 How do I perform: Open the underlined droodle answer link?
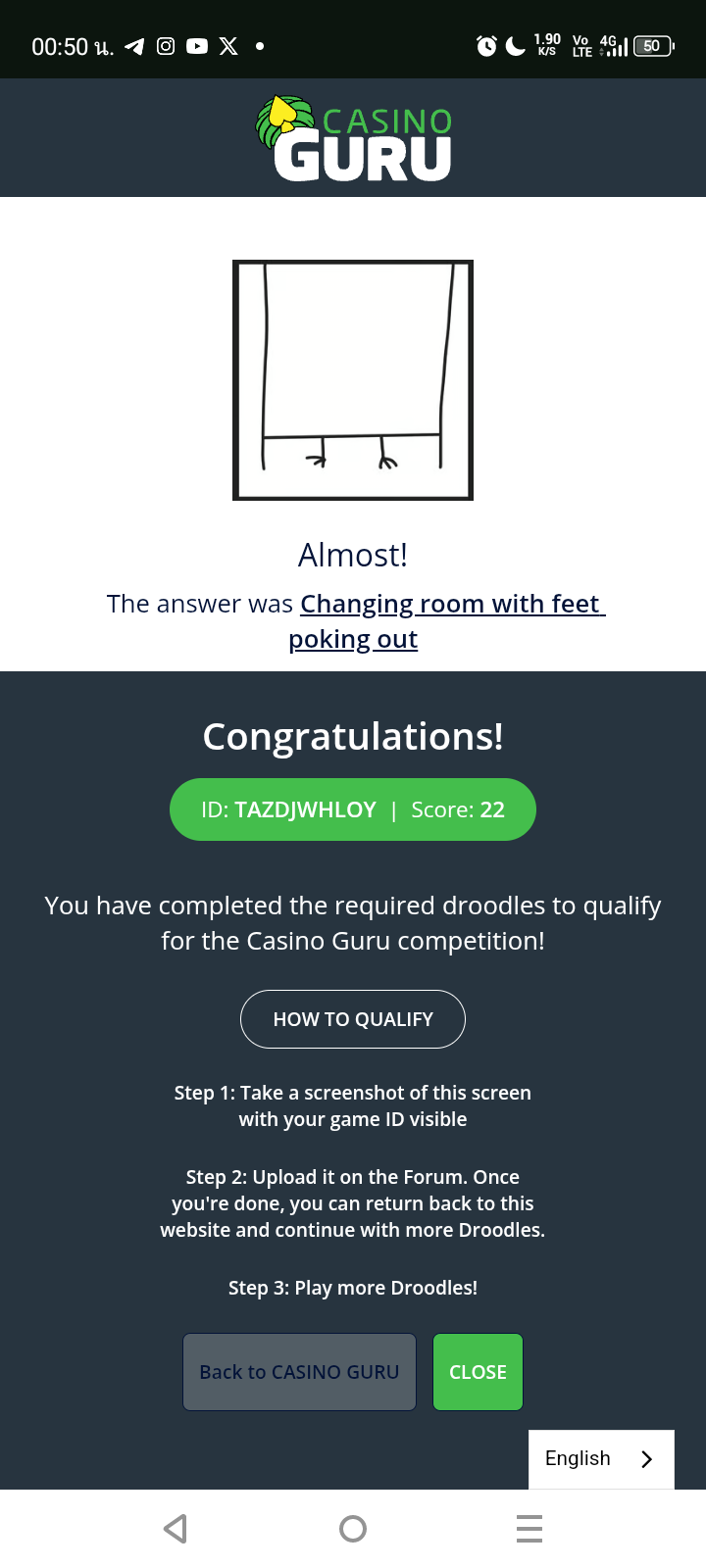451,605
